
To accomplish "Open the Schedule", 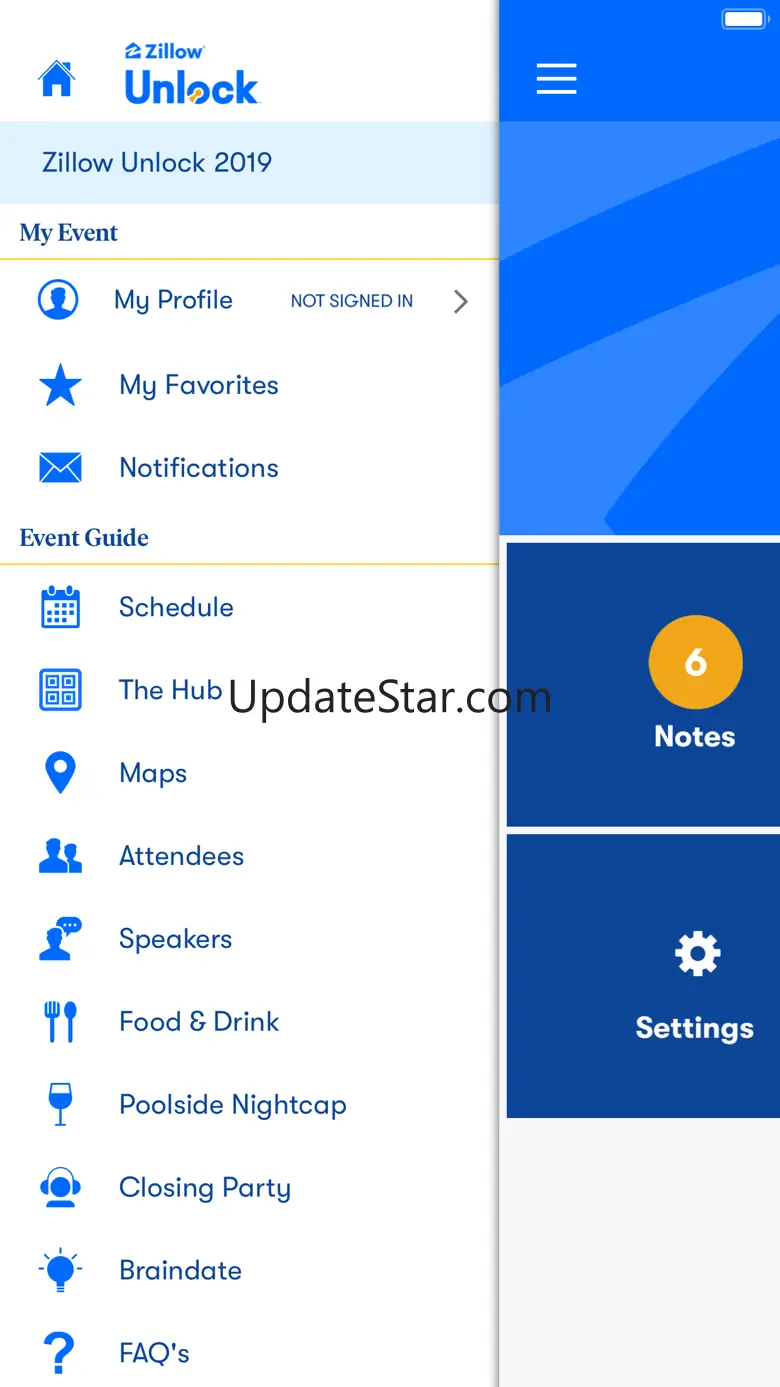I will tap(249, 607).
